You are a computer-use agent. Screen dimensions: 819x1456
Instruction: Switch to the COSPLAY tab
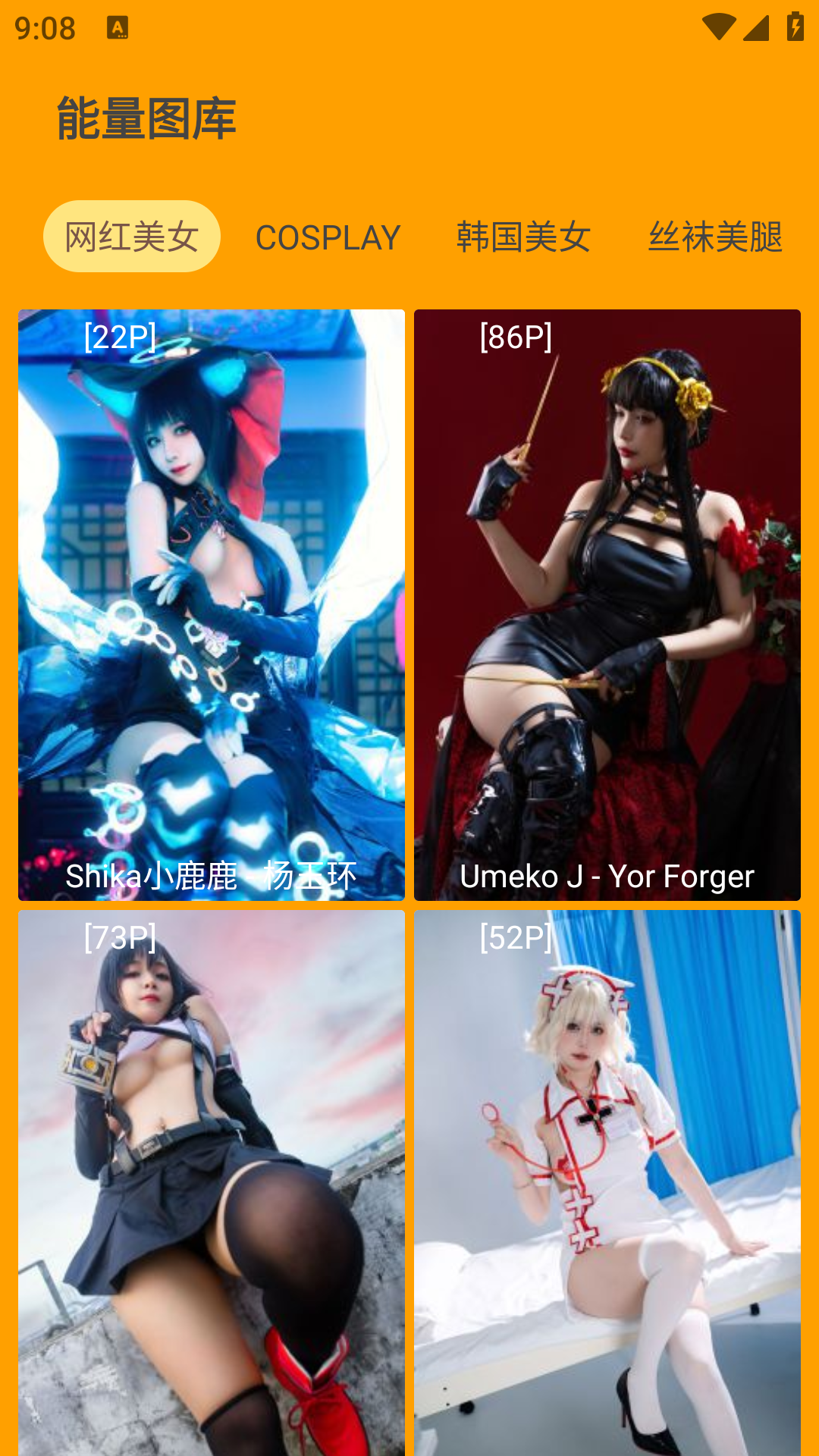point(328,237)
